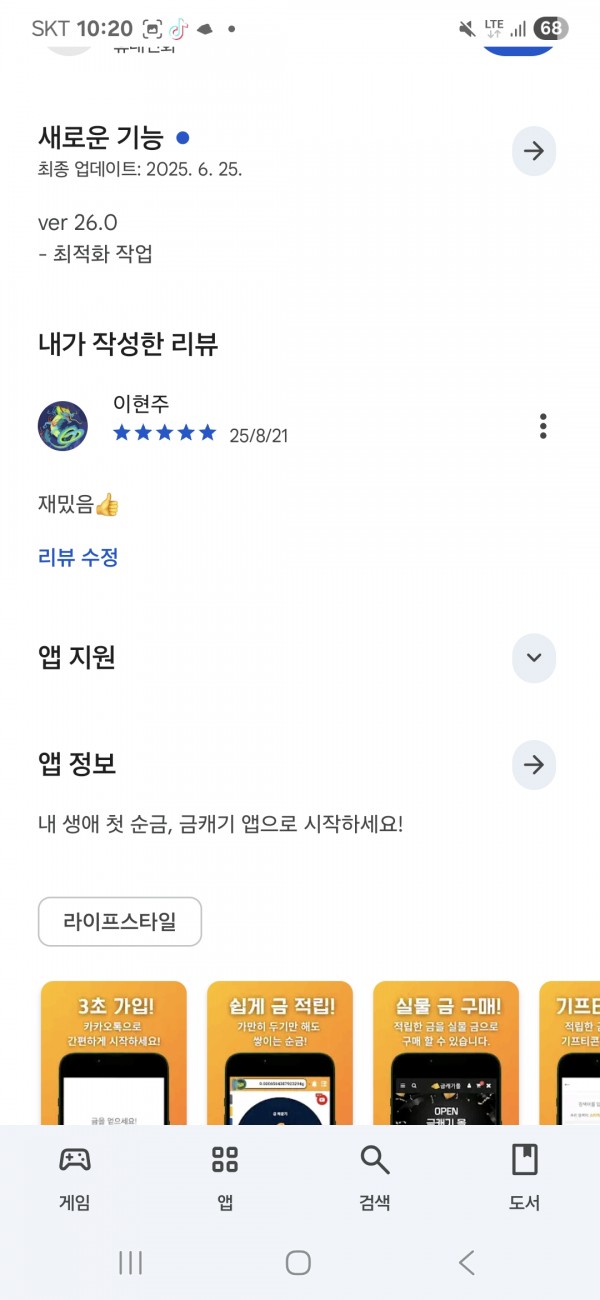600x1300 pixels.
Task: Open the 실물 금 구매 screenshot
Action: tap(446, 1053)
